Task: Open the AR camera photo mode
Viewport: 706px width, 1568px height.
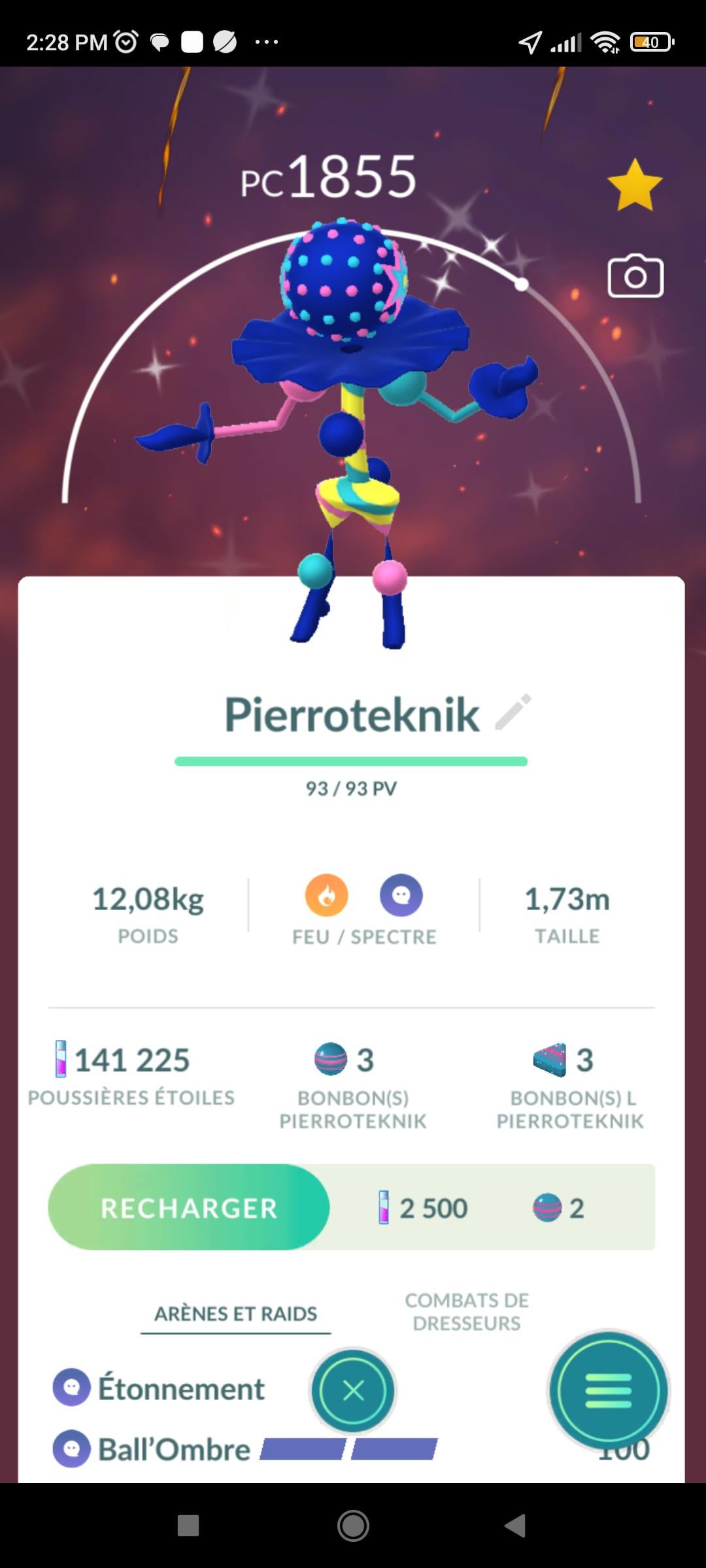Action: coord(635,277)
